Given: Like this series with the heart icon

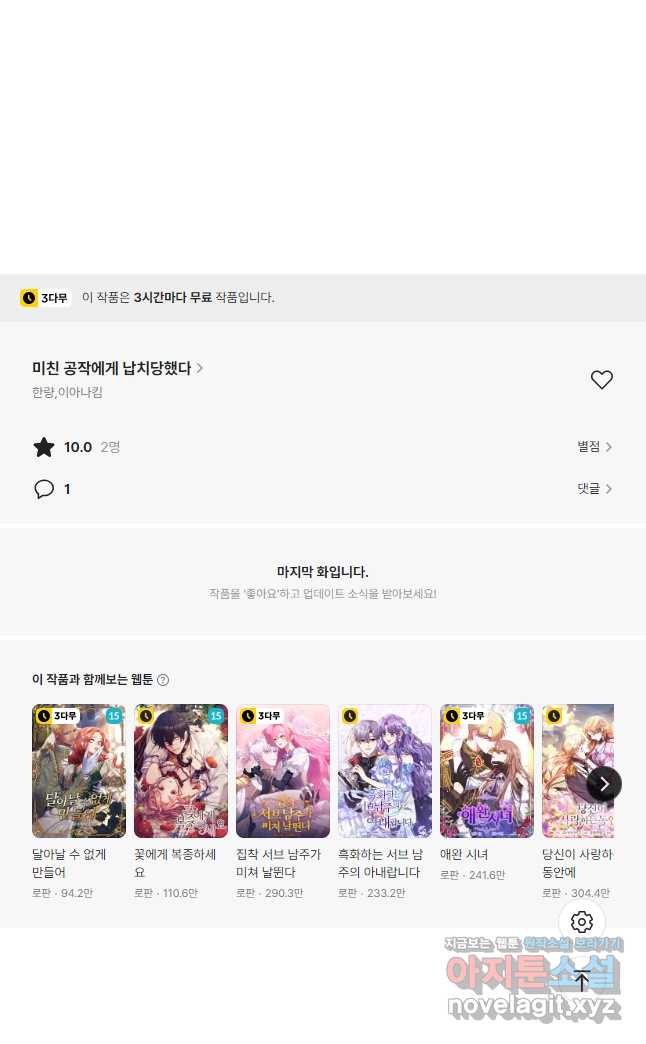Looking at the screenshot, I should tap(601, 380).
